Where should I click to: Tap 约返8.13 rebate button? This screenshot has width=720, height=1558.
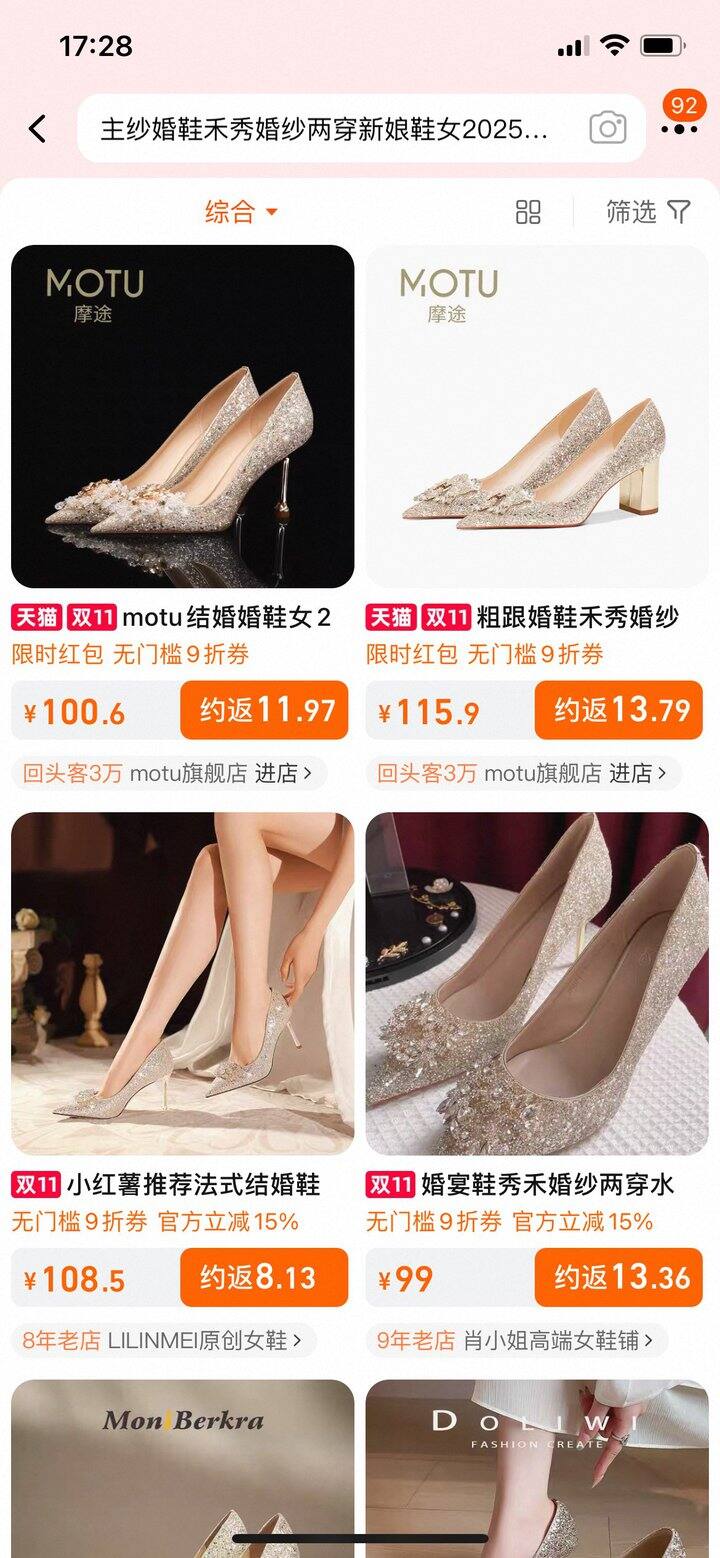265,1277
